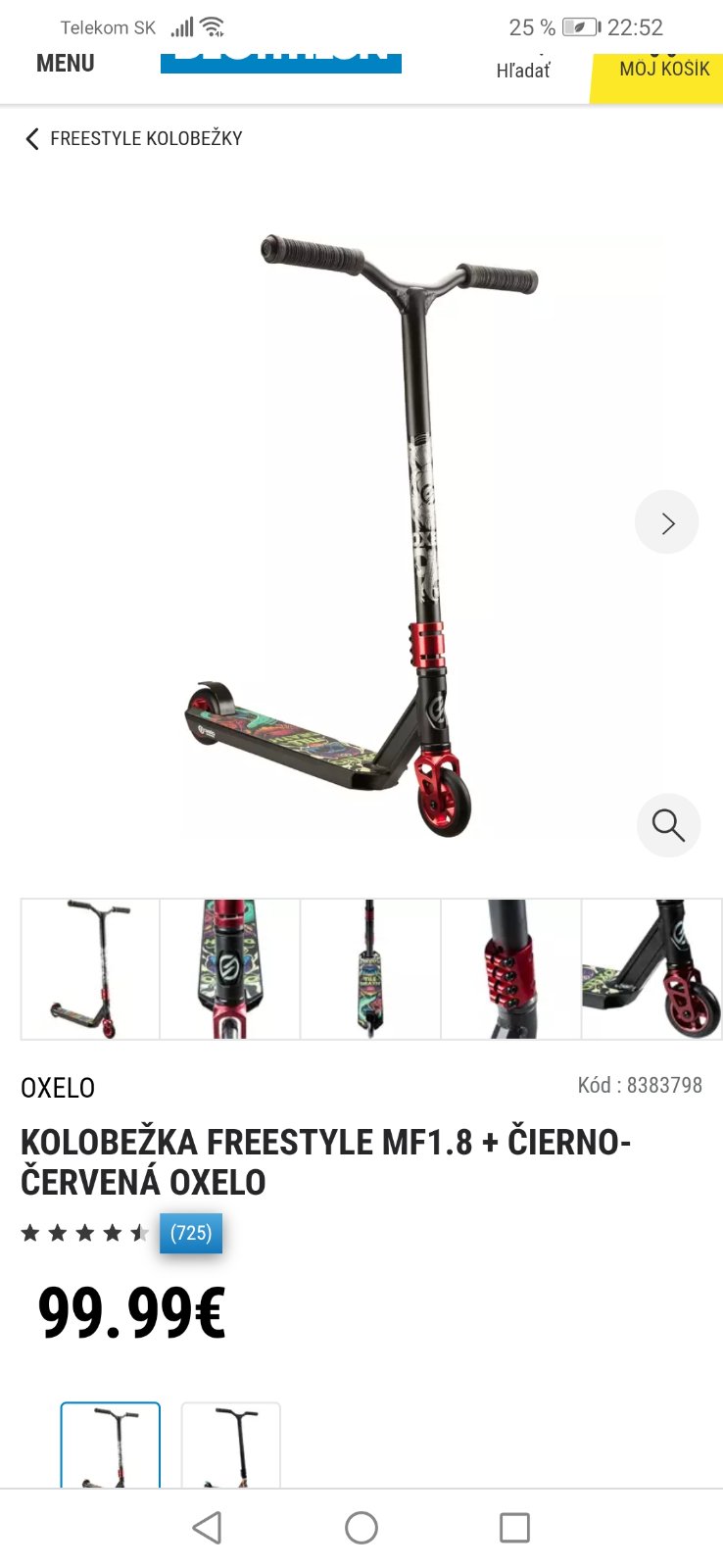Viewport: 723px width, 1568px height.
Task: Select the deck top close-up thumbnail
Action: 230,968
